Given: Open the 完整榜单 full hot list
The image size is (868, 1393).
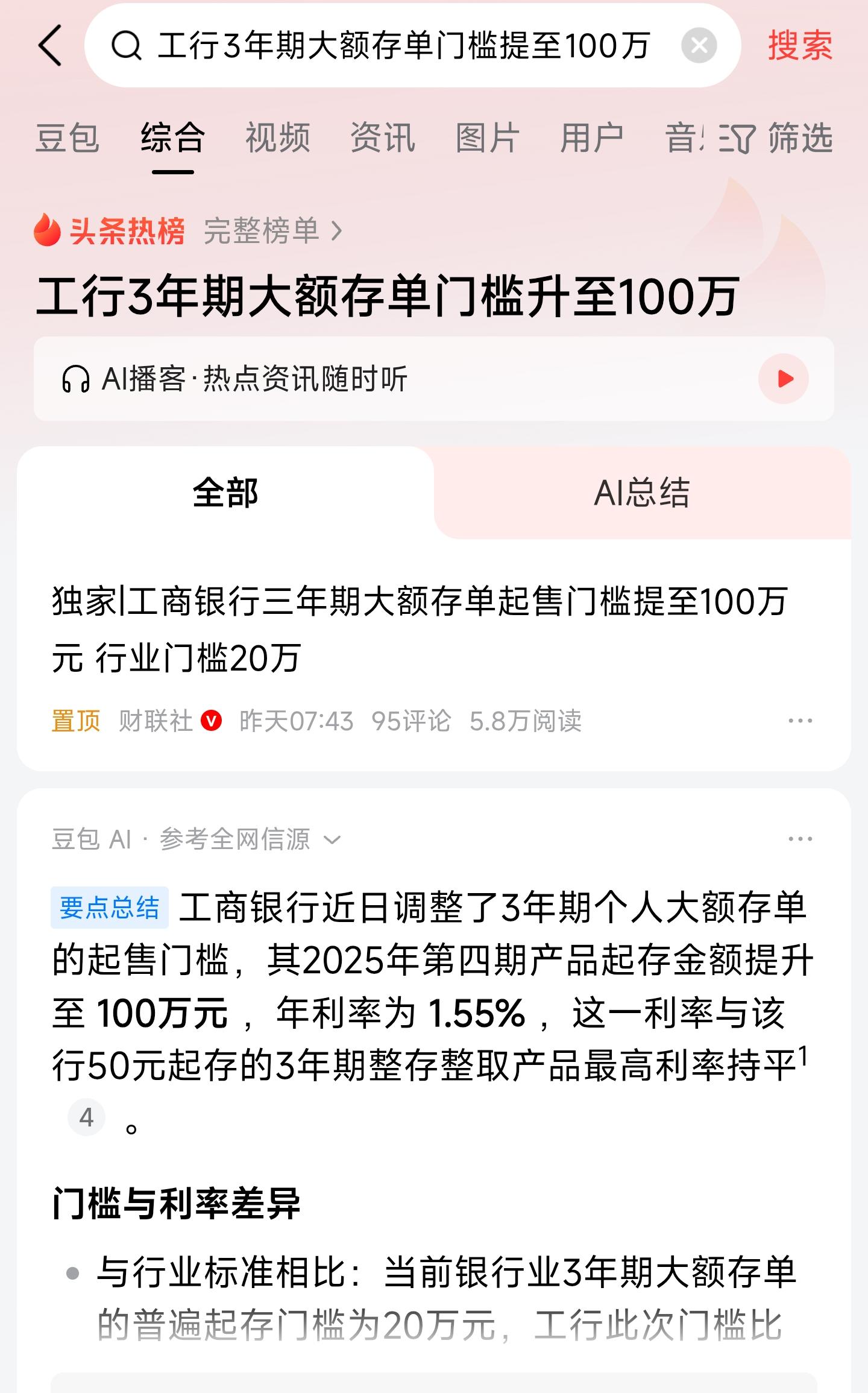Looking at the screenshot, I should [x=272, y=231].
